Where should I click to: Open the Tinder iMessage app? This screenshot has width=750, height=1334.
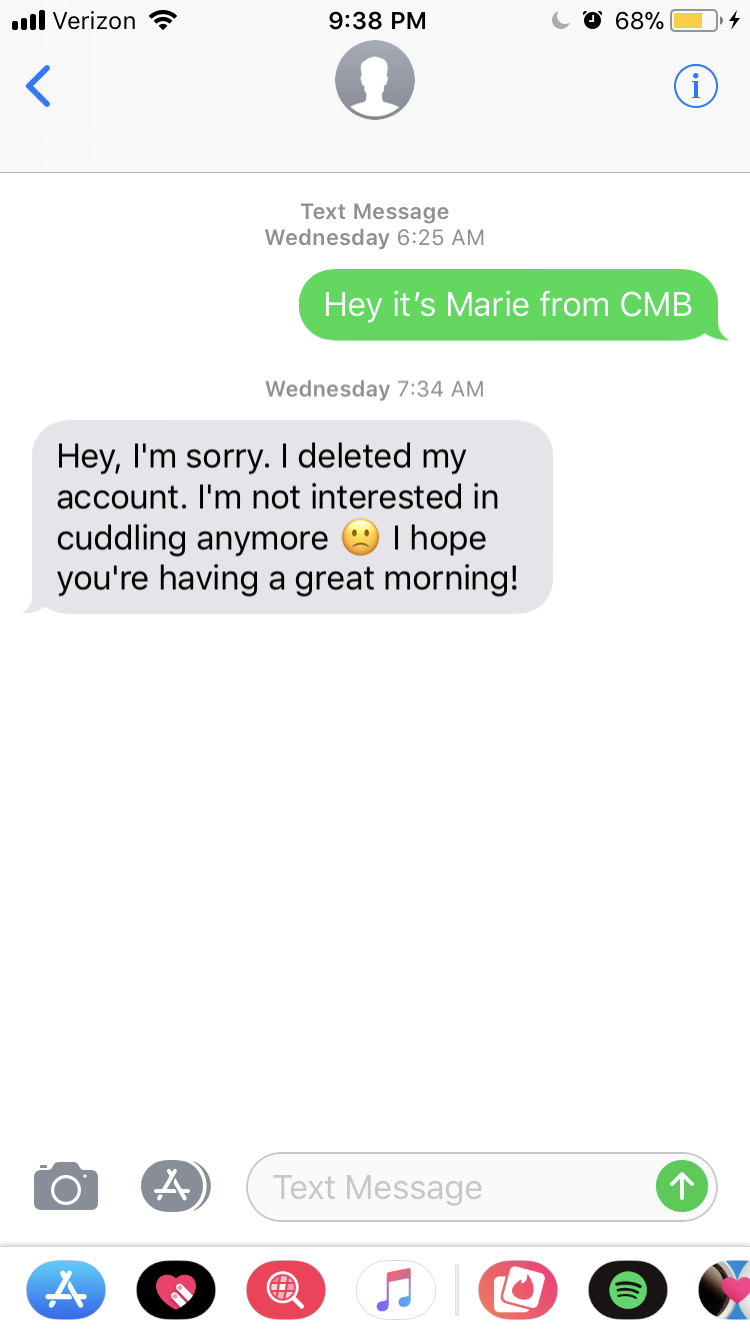[x=518, y=1291]
